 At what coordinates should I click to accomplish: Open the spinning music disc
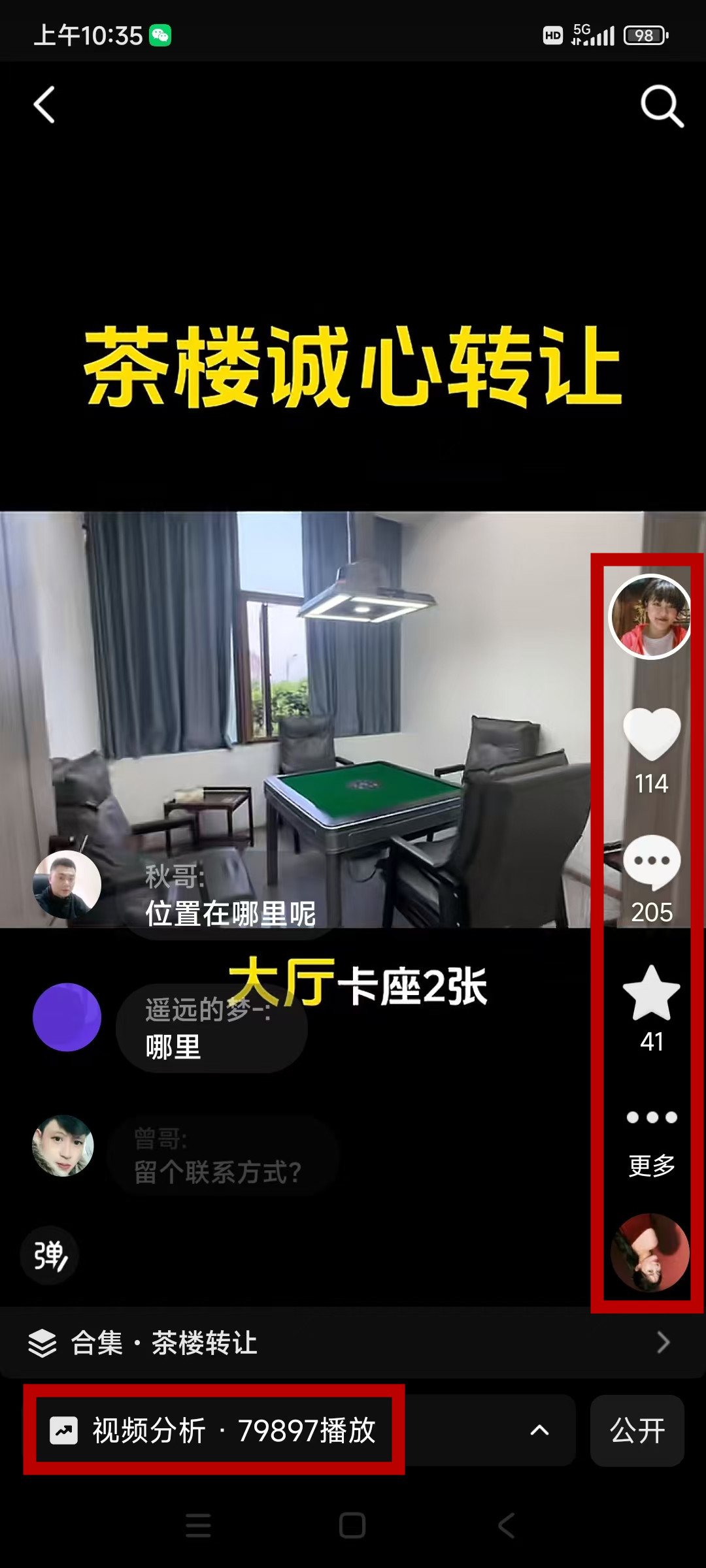pyautogui.click(x=650, y=1252)
